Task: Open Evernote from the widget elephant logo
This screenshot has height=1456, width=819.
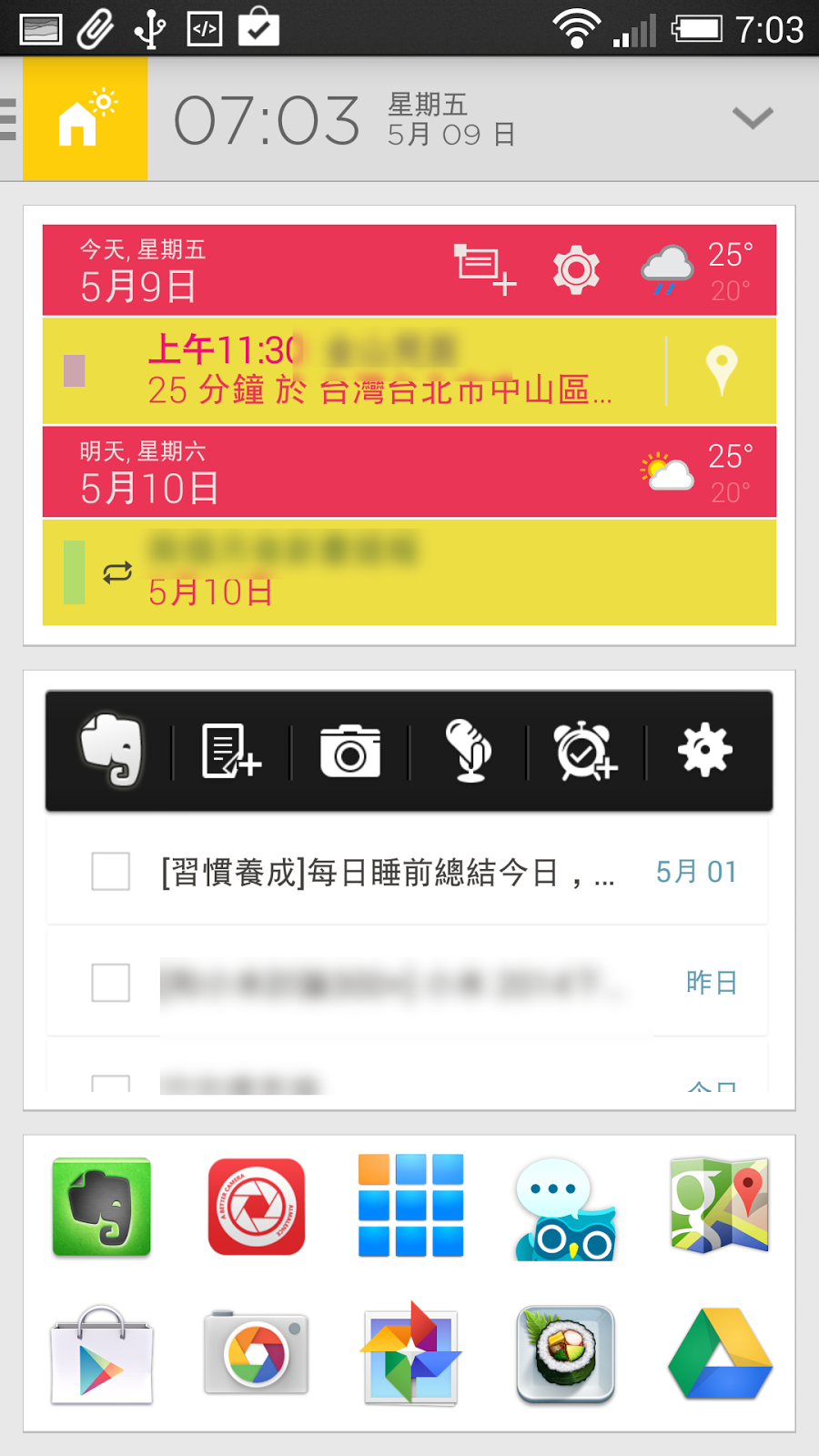Action: [111, 751]
